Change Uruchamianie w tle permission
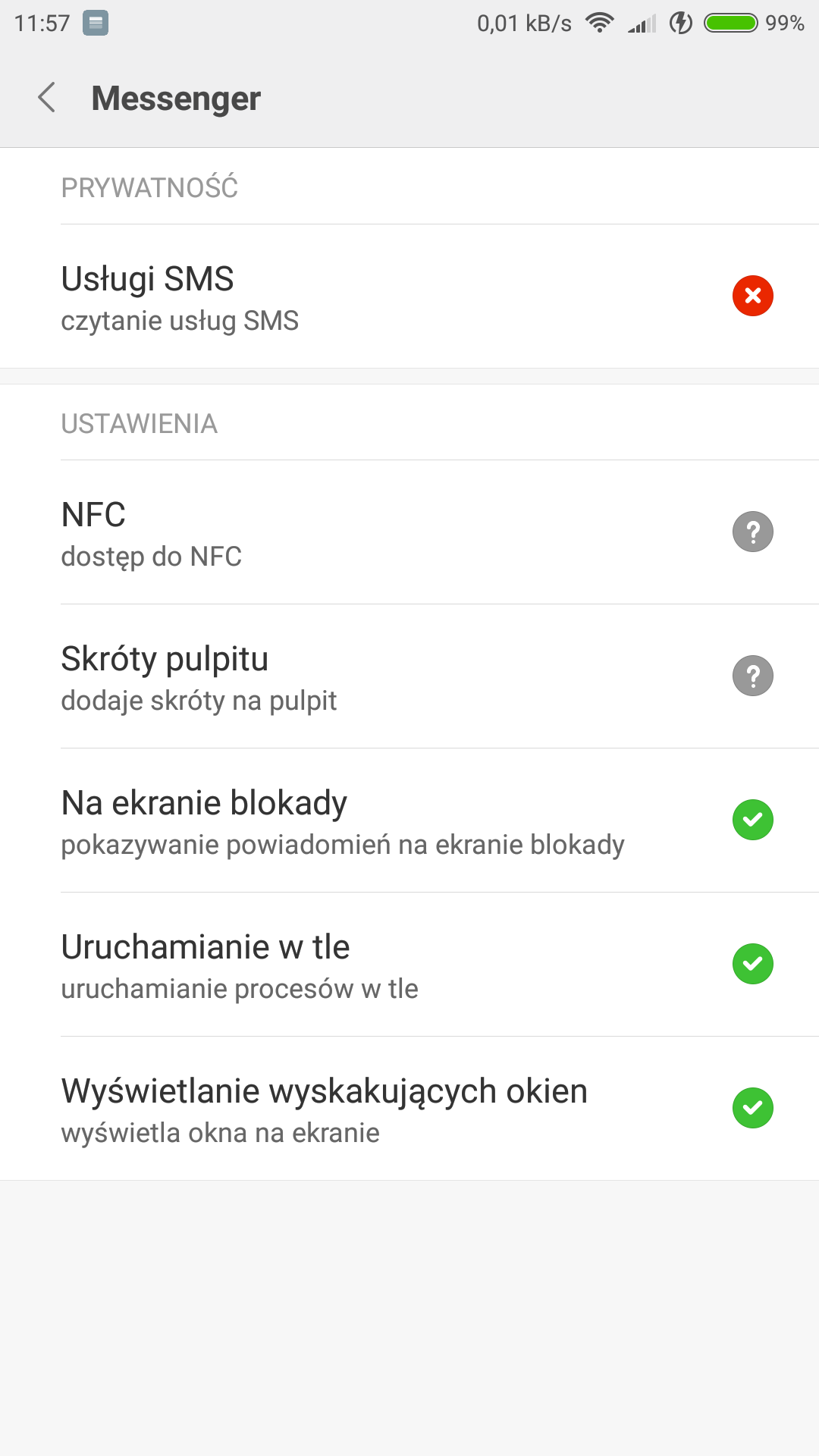 tap(409, 965)
